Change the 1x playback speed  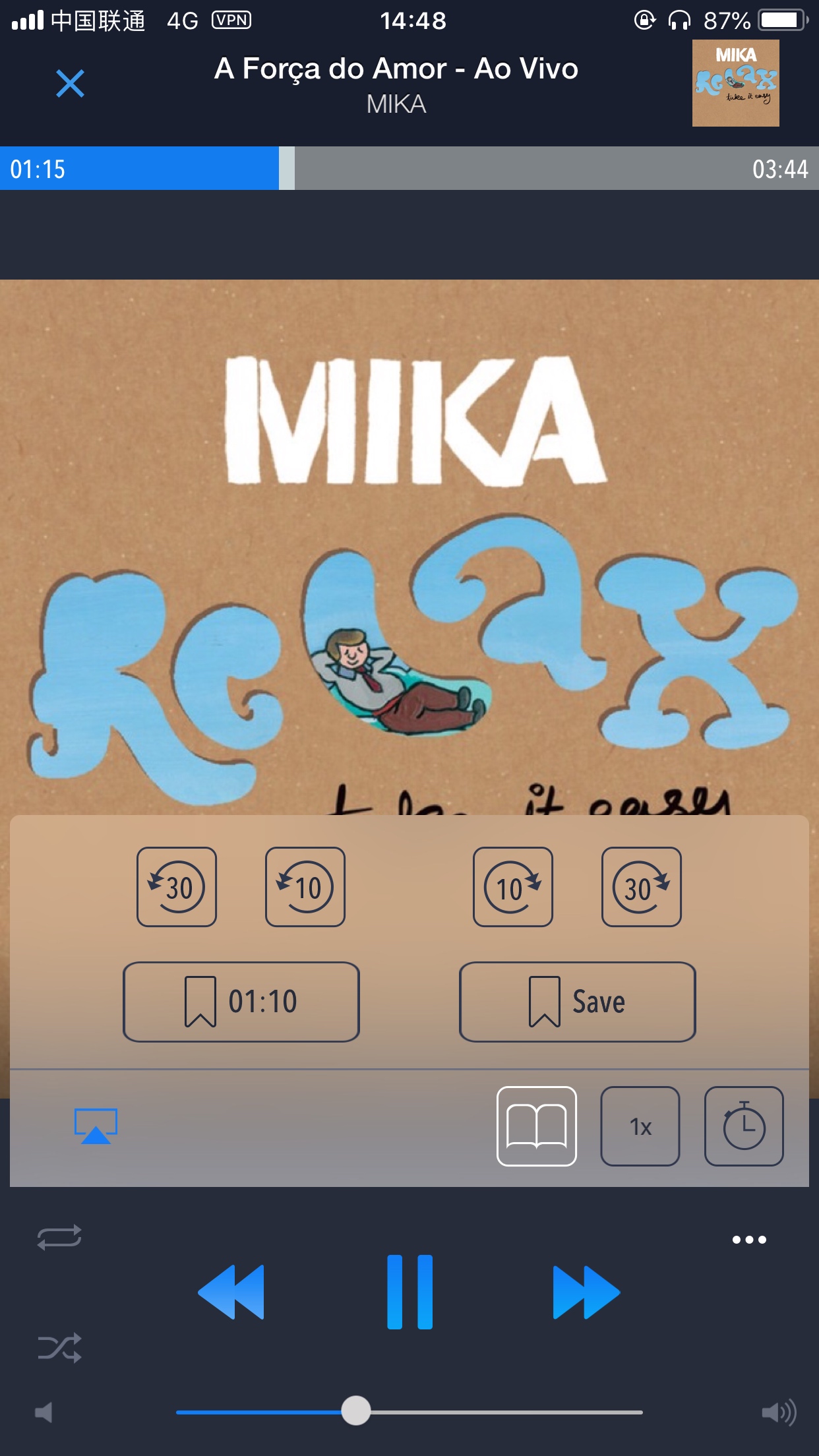640,1126
